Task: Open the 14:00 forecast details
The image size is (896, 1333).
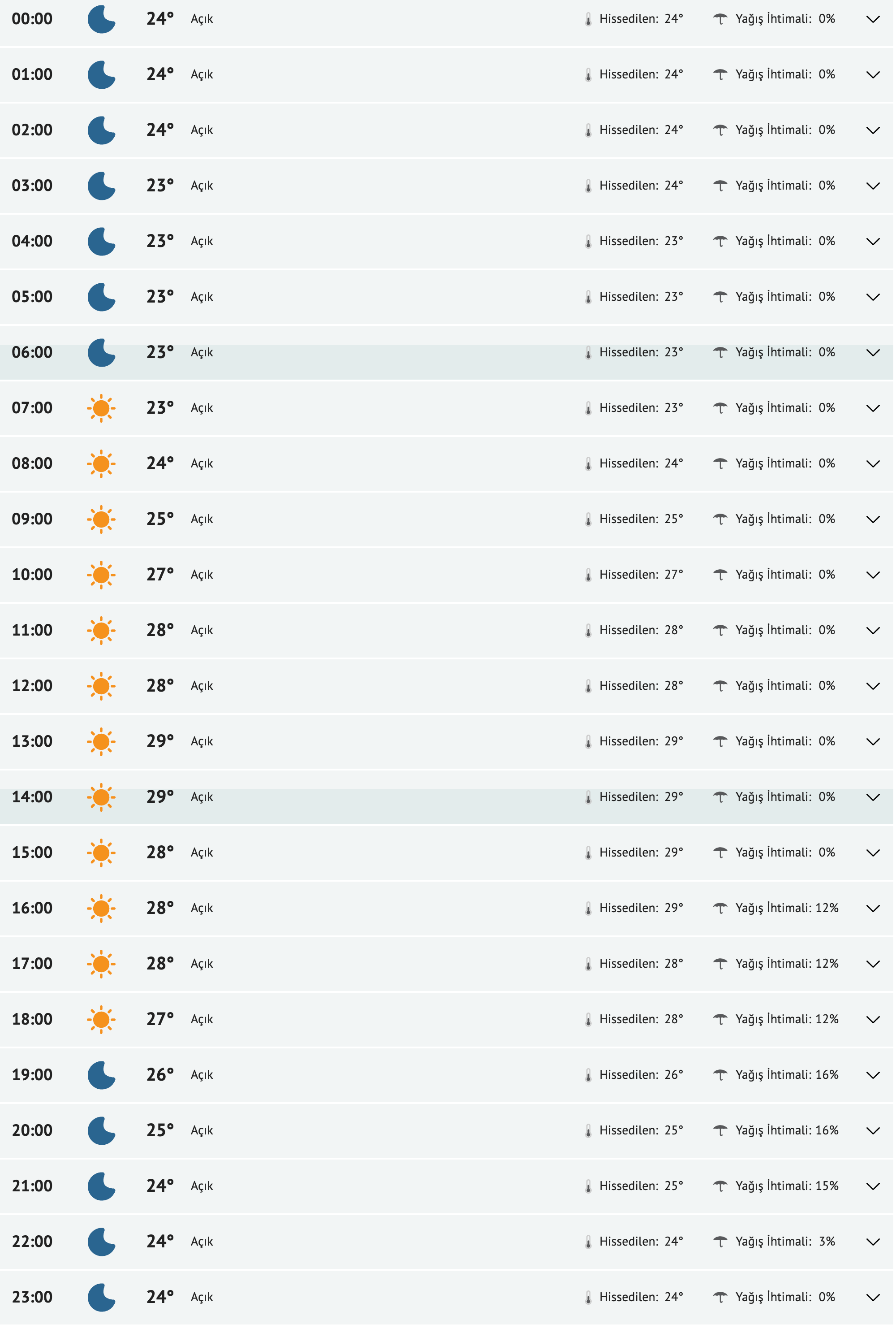Action: tap(873, 797)
